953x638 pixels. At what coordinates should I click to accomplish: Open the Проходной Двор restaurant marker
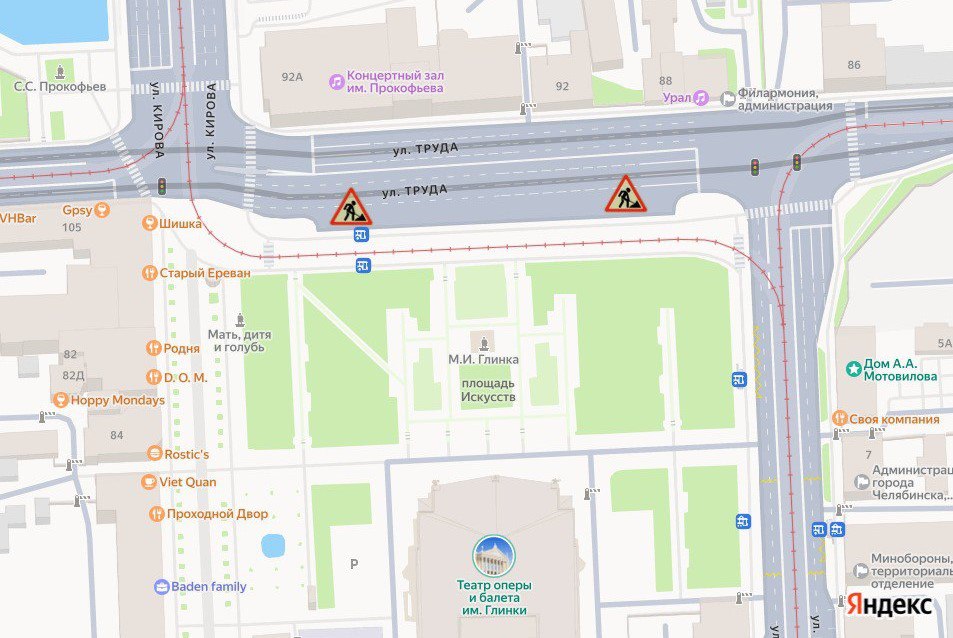point(156,514)
